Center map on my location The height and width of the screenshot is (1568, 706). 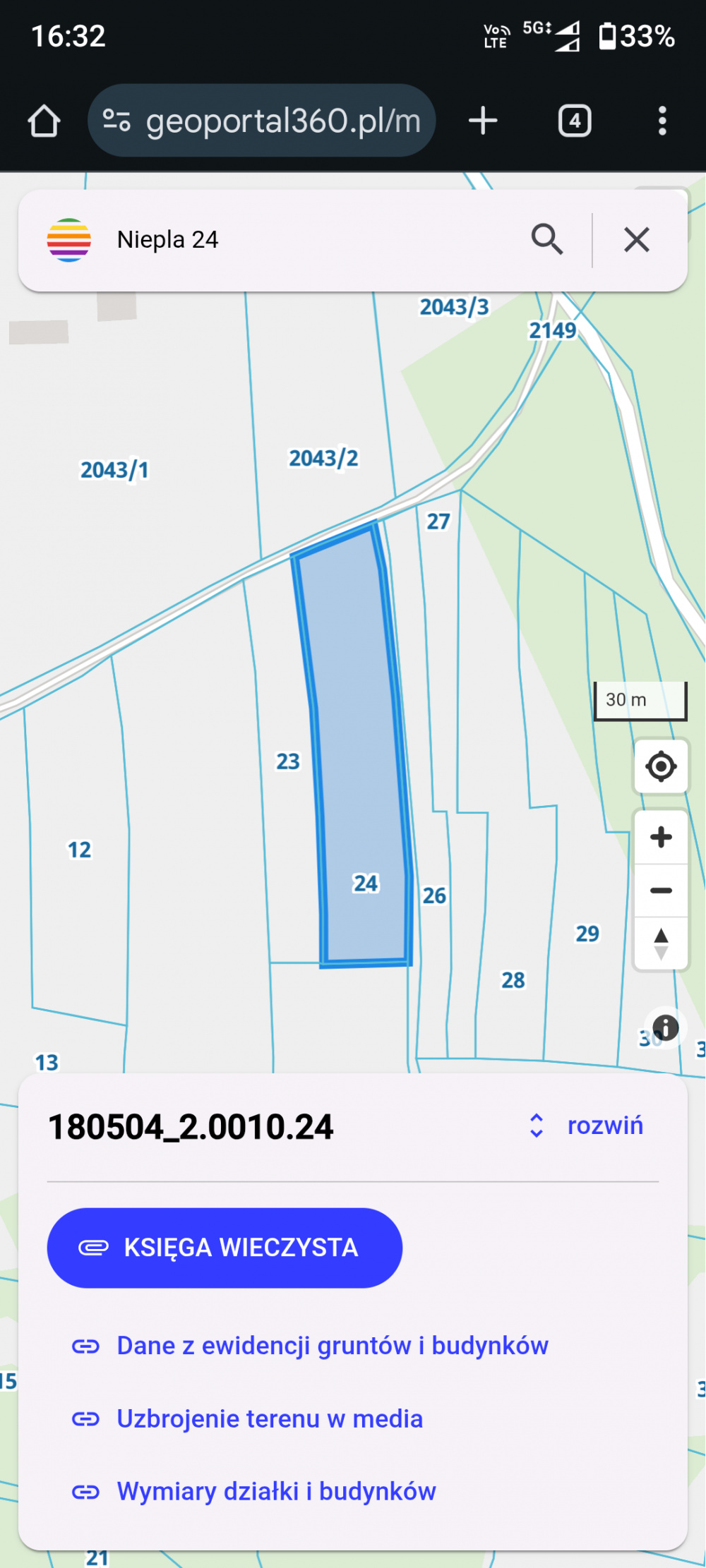click(661, 766)
